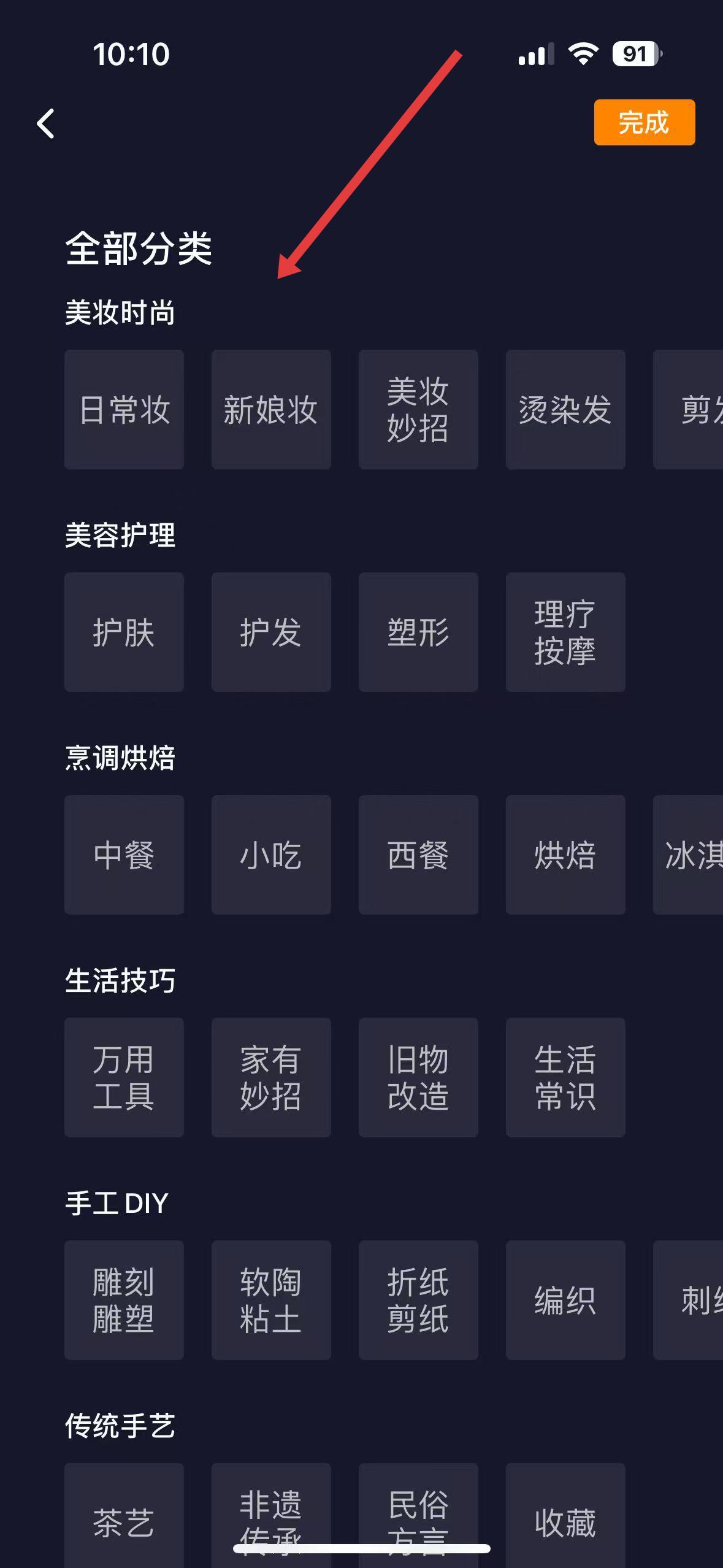Image resolution: width=723 pixels, height=1568 pixels.
Task: Select 生活常识 category
Action: (x=565, y=1078)
